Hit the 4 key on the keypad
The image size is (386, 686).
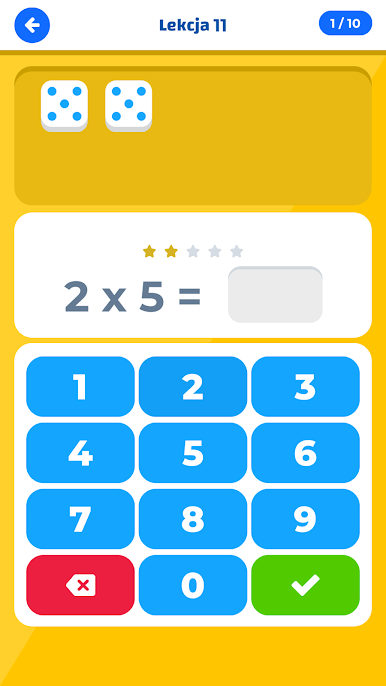tap(80, 453)
